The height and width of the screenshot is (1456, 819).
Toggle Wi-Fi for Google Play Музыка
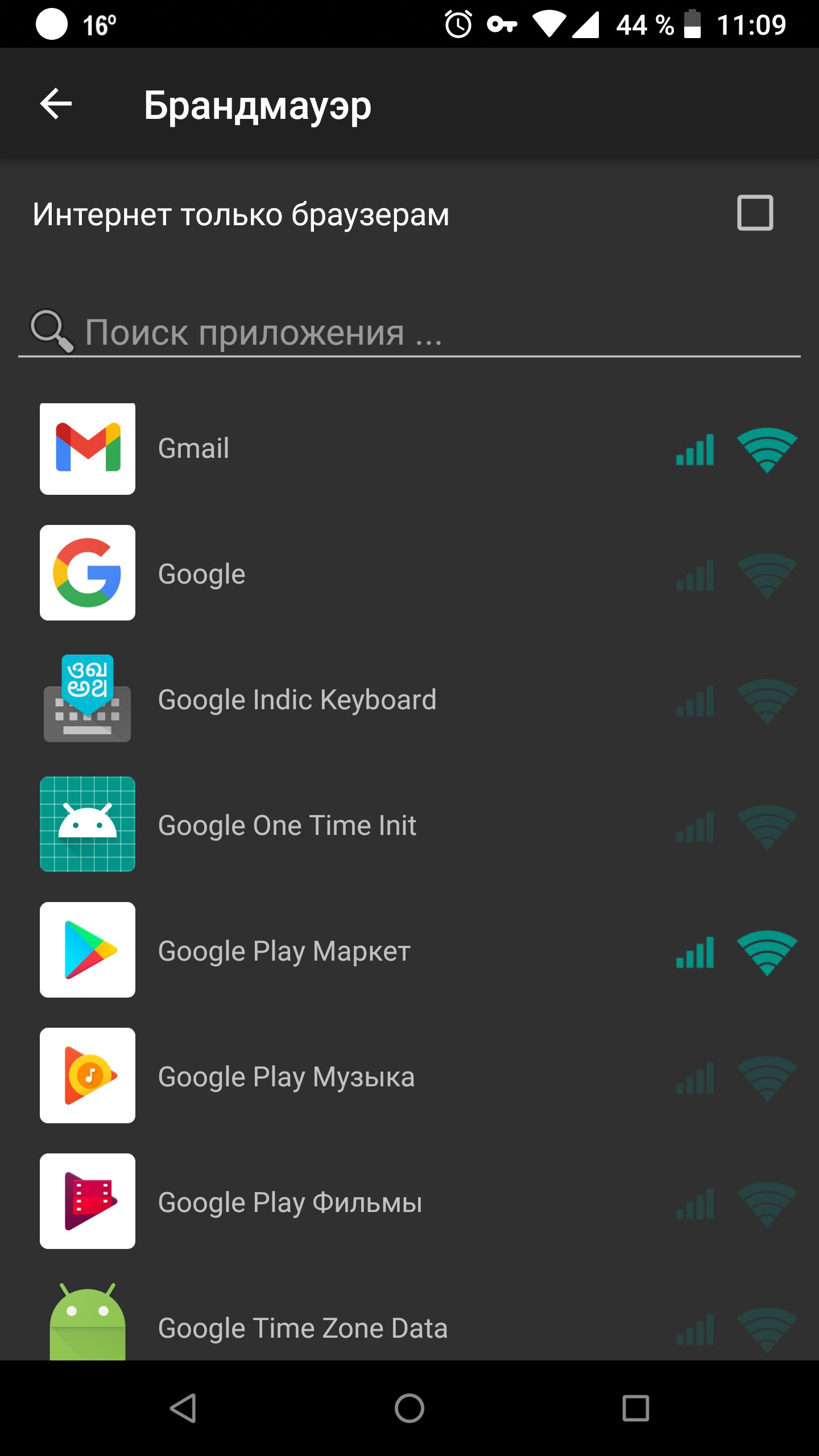(767, 1078)
